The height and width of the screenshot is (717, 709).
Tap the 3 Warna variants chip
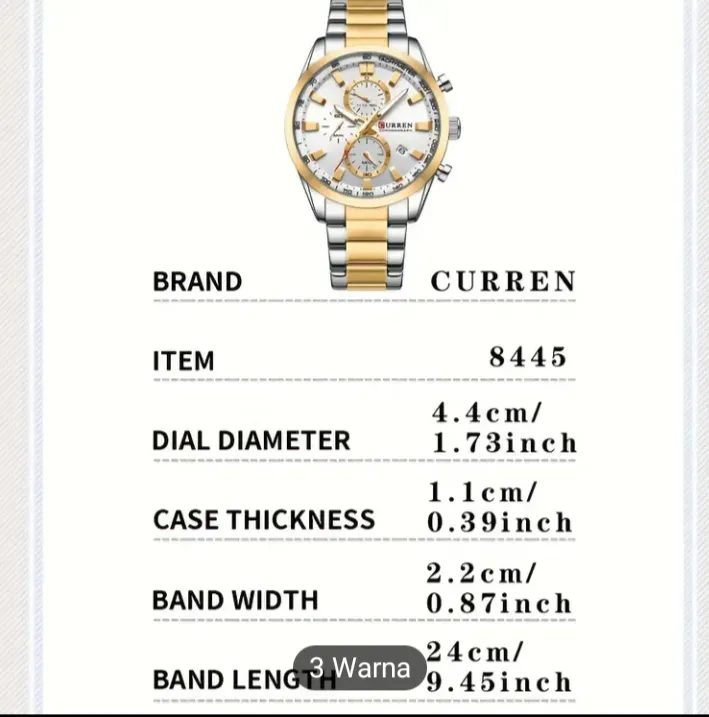coord(360,667)
